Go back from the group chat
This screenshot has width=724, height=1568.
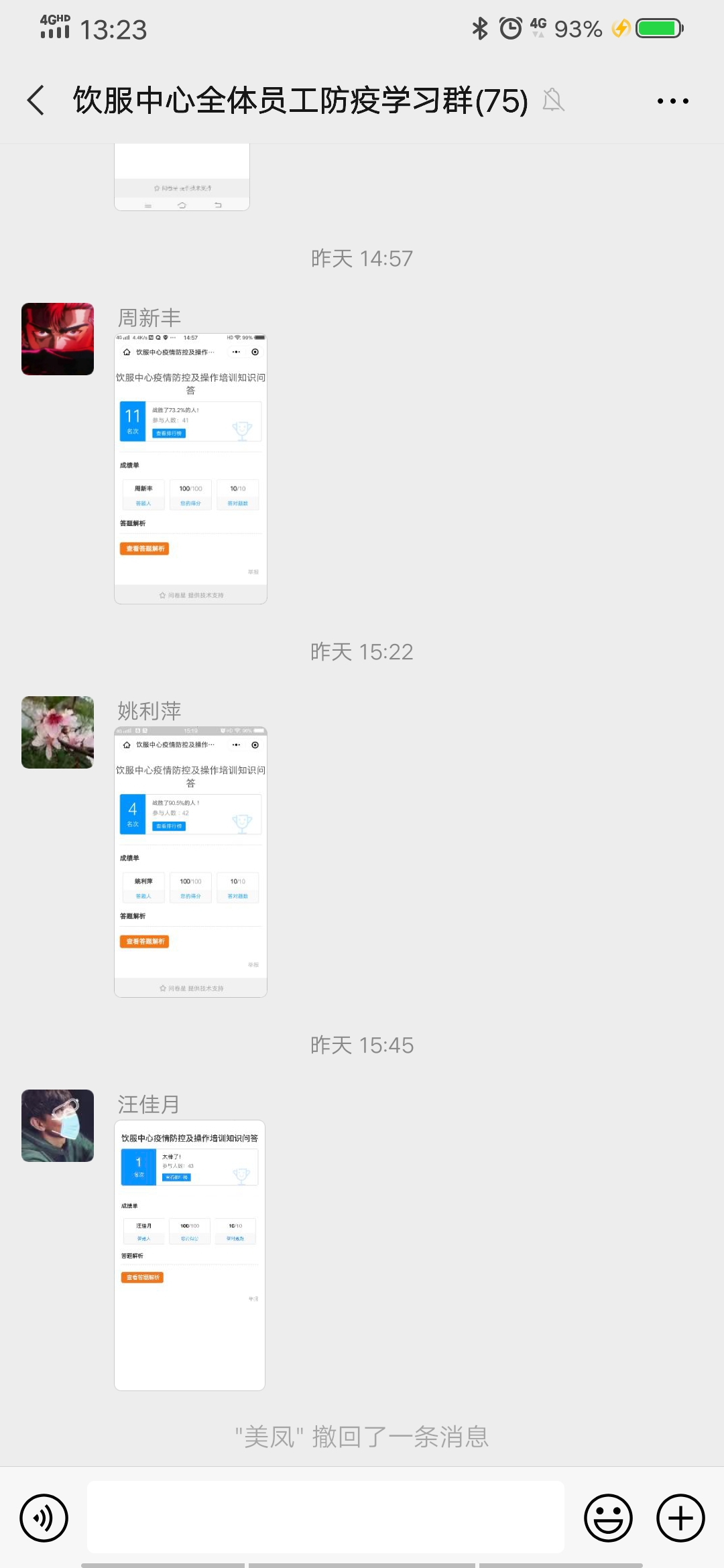point(36,101)
